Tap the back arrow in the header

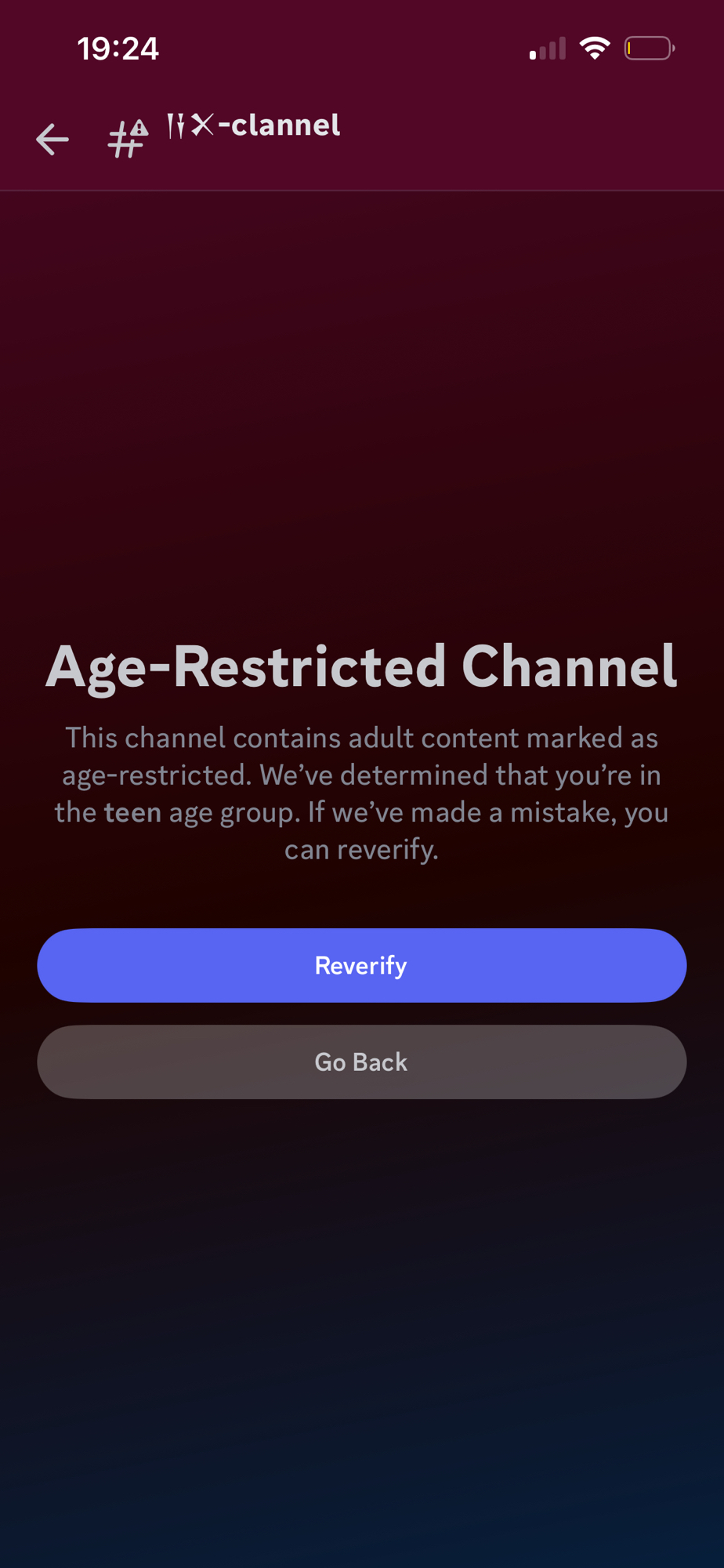pos(52,140)
